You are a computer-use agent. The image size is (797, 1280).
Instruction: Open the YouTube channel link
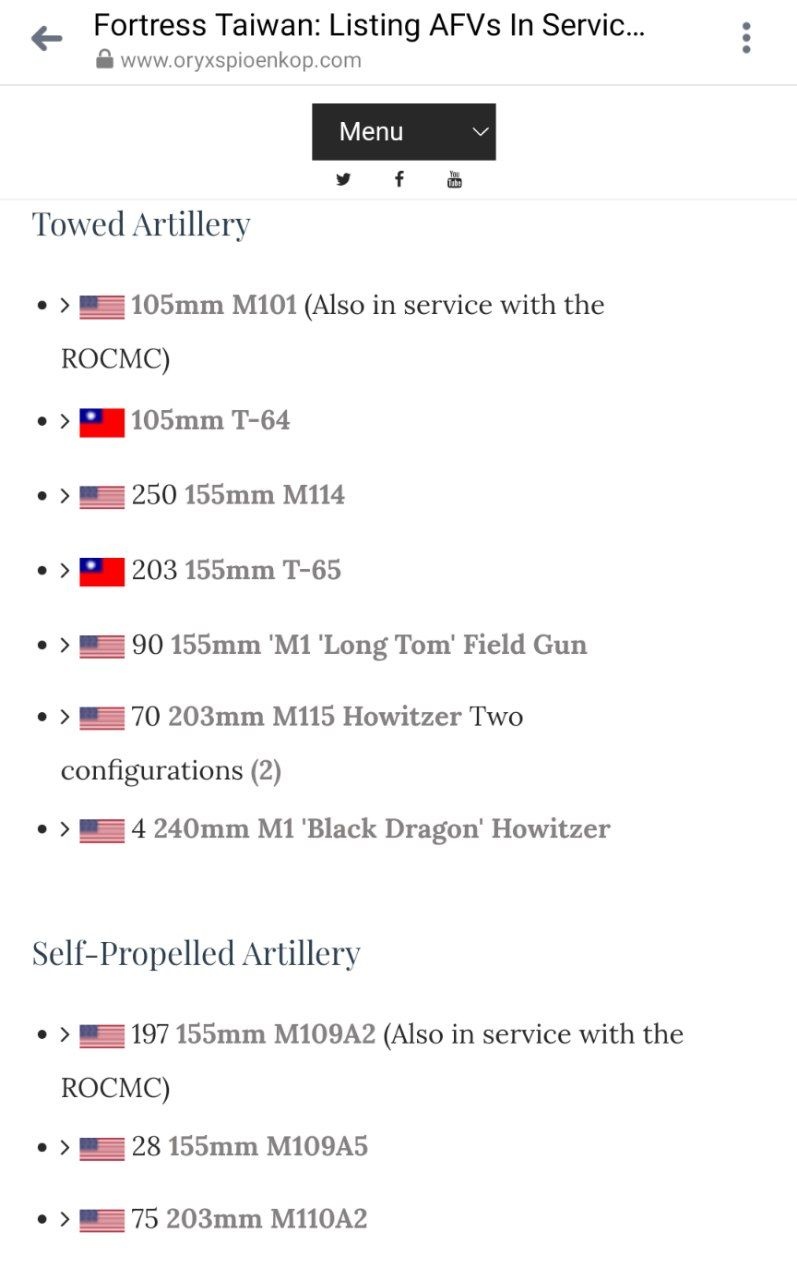coord(454,180)
